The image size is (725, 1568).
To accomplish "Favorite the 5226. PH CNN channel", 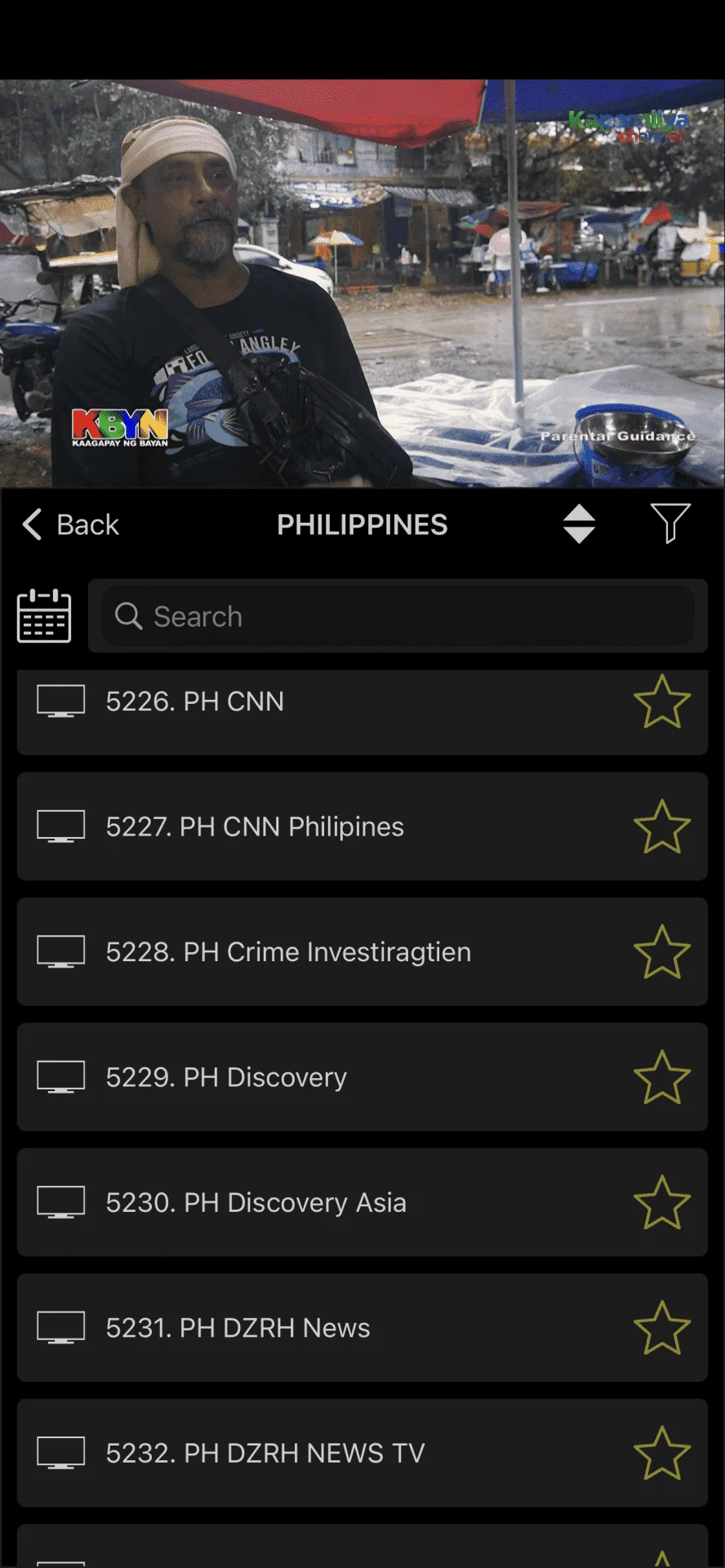I will tap(662, 702).
